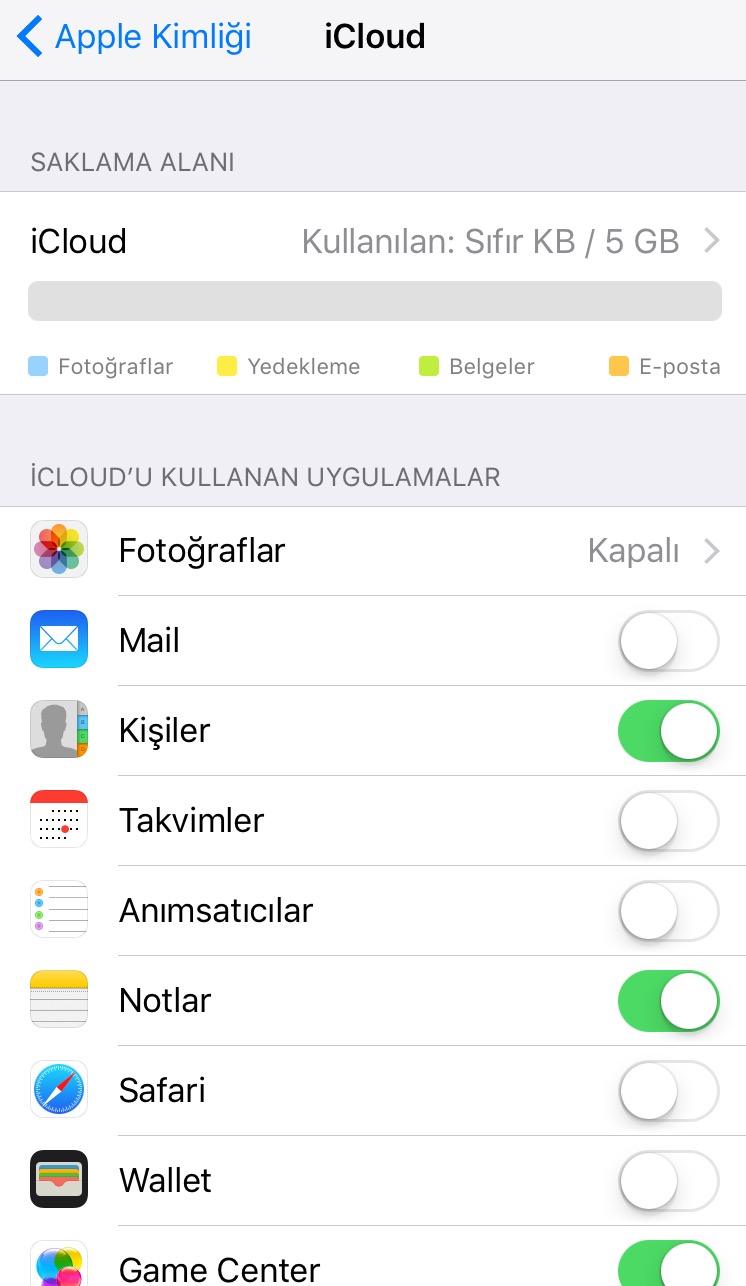746x1286 pixels.
Task: Turn on Wallet toggle
Action: click(x=668, y=1181)
